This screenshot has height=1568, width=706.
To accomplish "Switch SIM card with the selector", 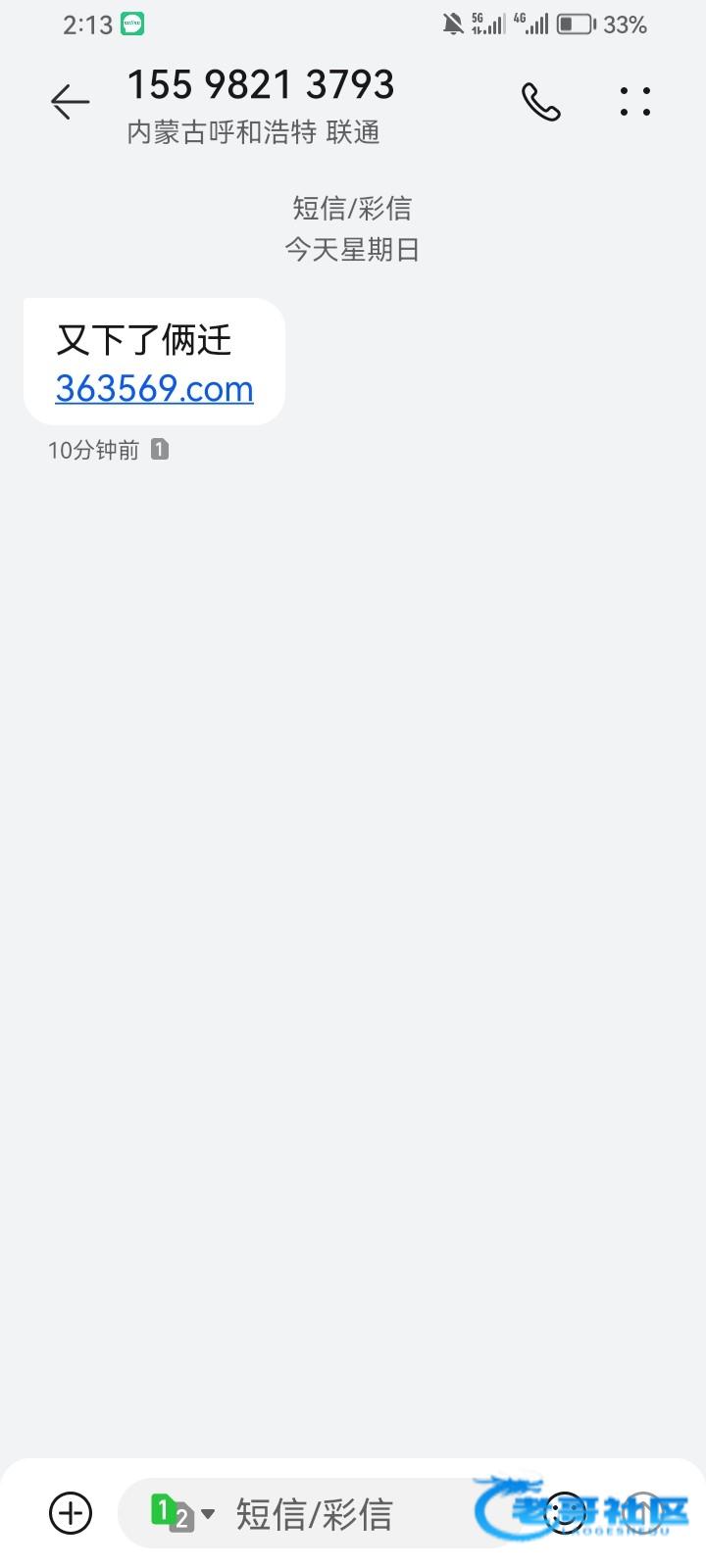I will pos(181,1513).
